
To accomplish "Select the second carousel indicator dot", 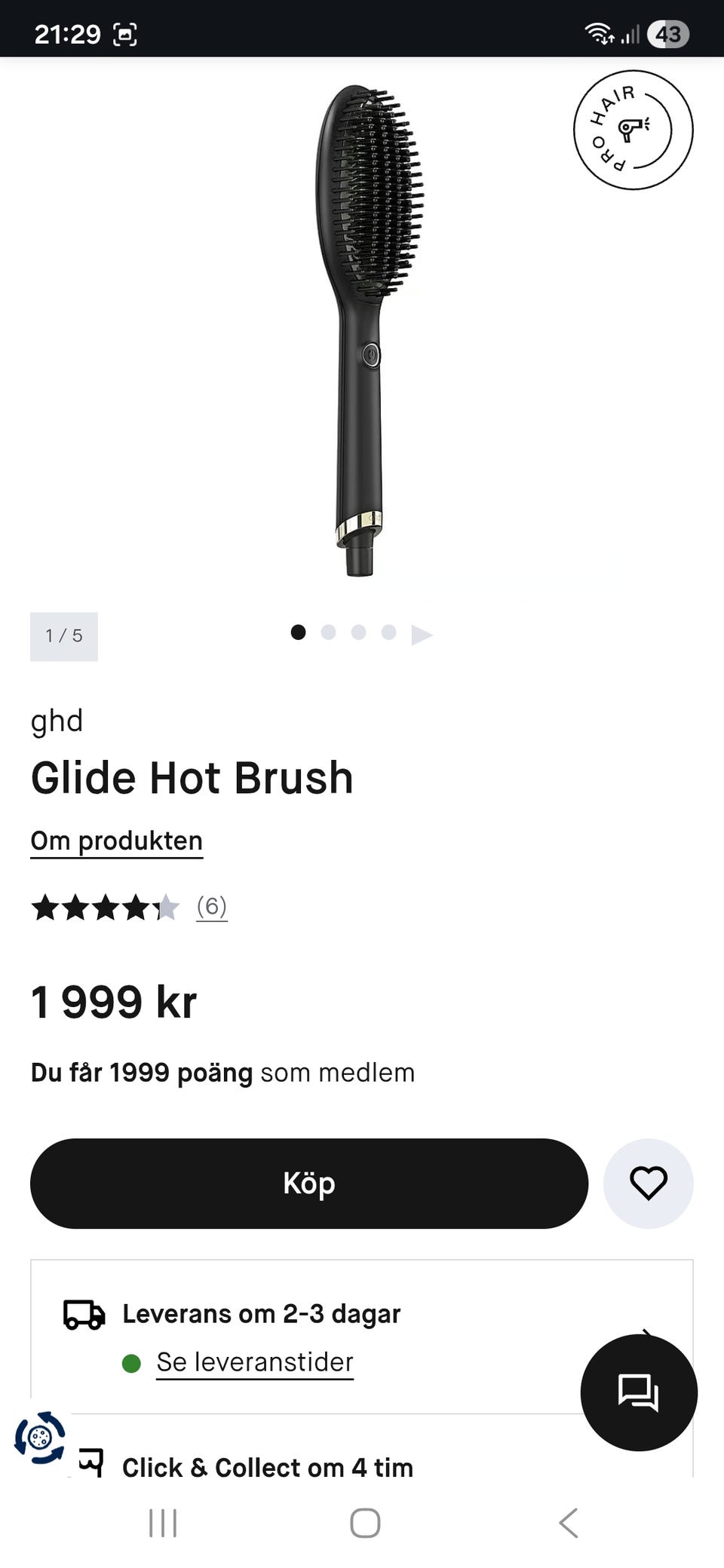I will [x=329, y=633].
